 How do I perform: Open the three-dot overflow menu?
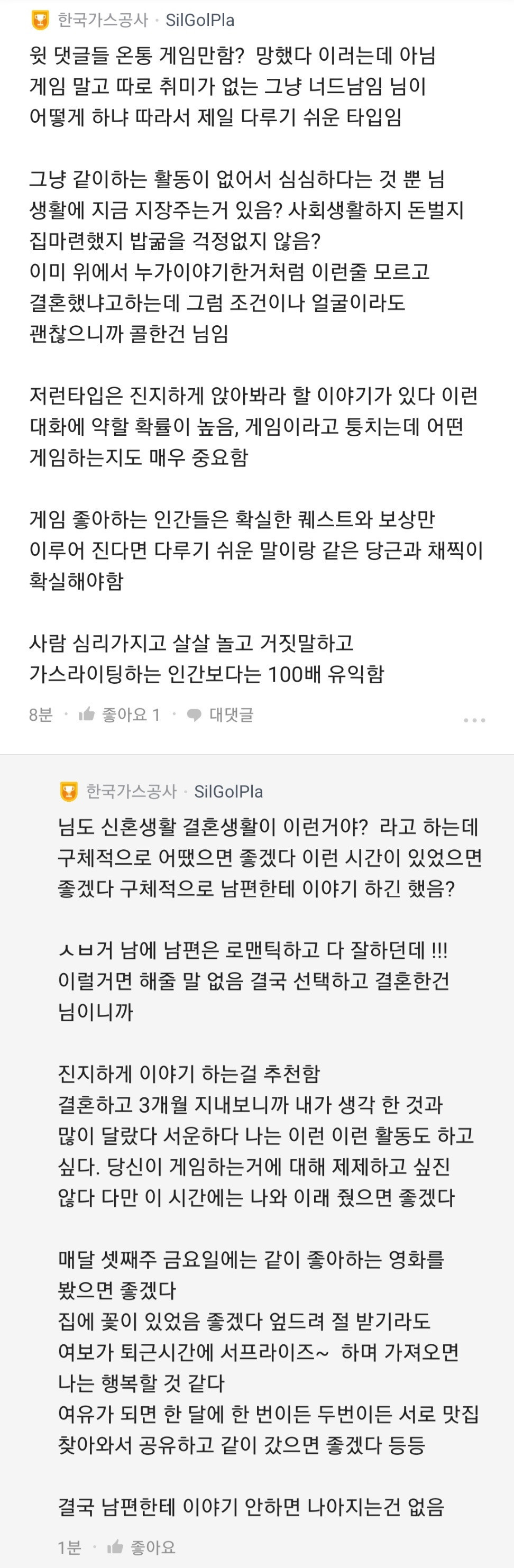(474, 719)
